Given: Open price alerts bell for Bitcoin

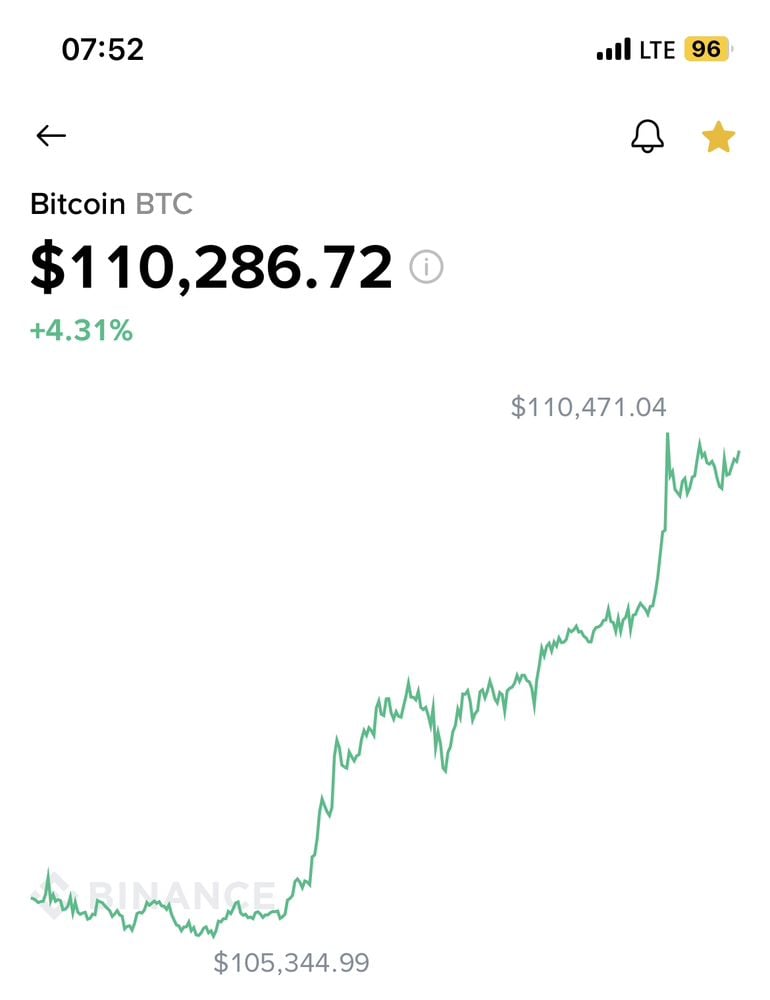Looking at the screenshot, I should click(x=647, y=136).
